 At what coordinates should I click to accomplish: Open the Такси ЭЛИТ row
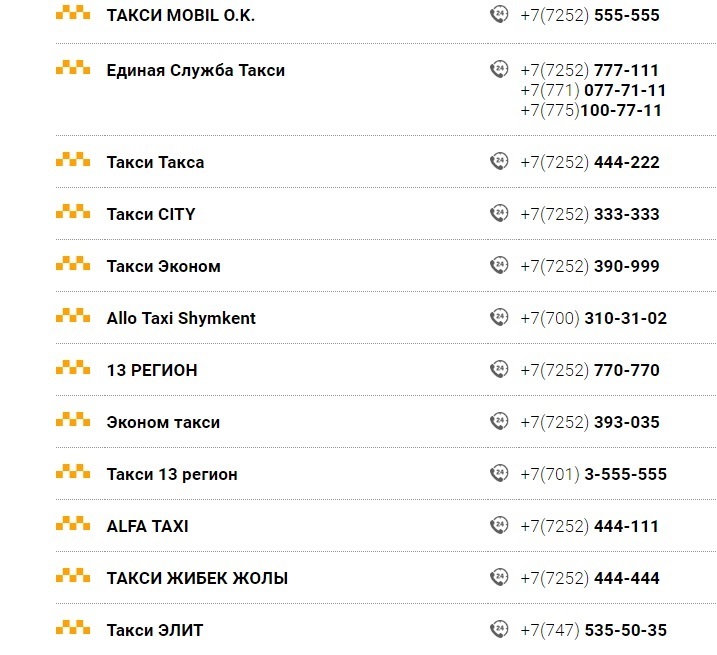point(154,630)
